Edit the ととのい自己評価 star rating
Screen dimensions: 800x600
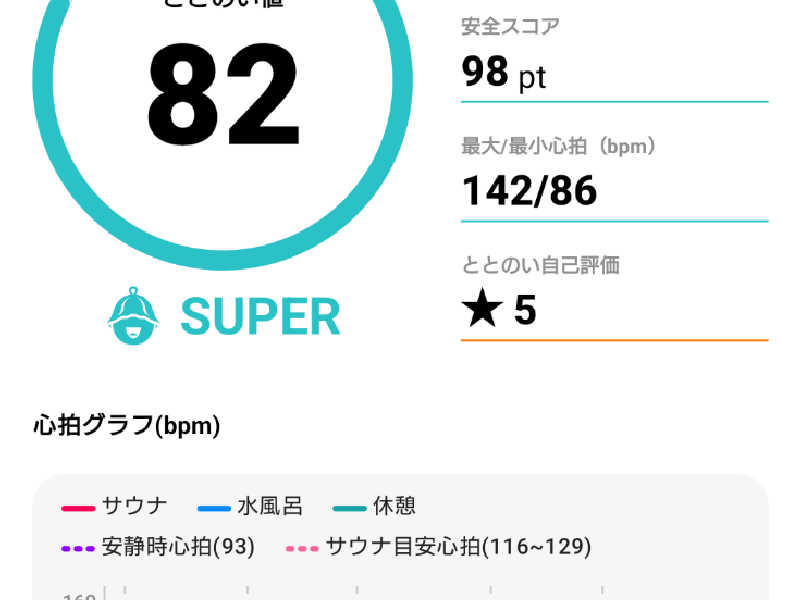pyautogui.click(x=500, y=310)
